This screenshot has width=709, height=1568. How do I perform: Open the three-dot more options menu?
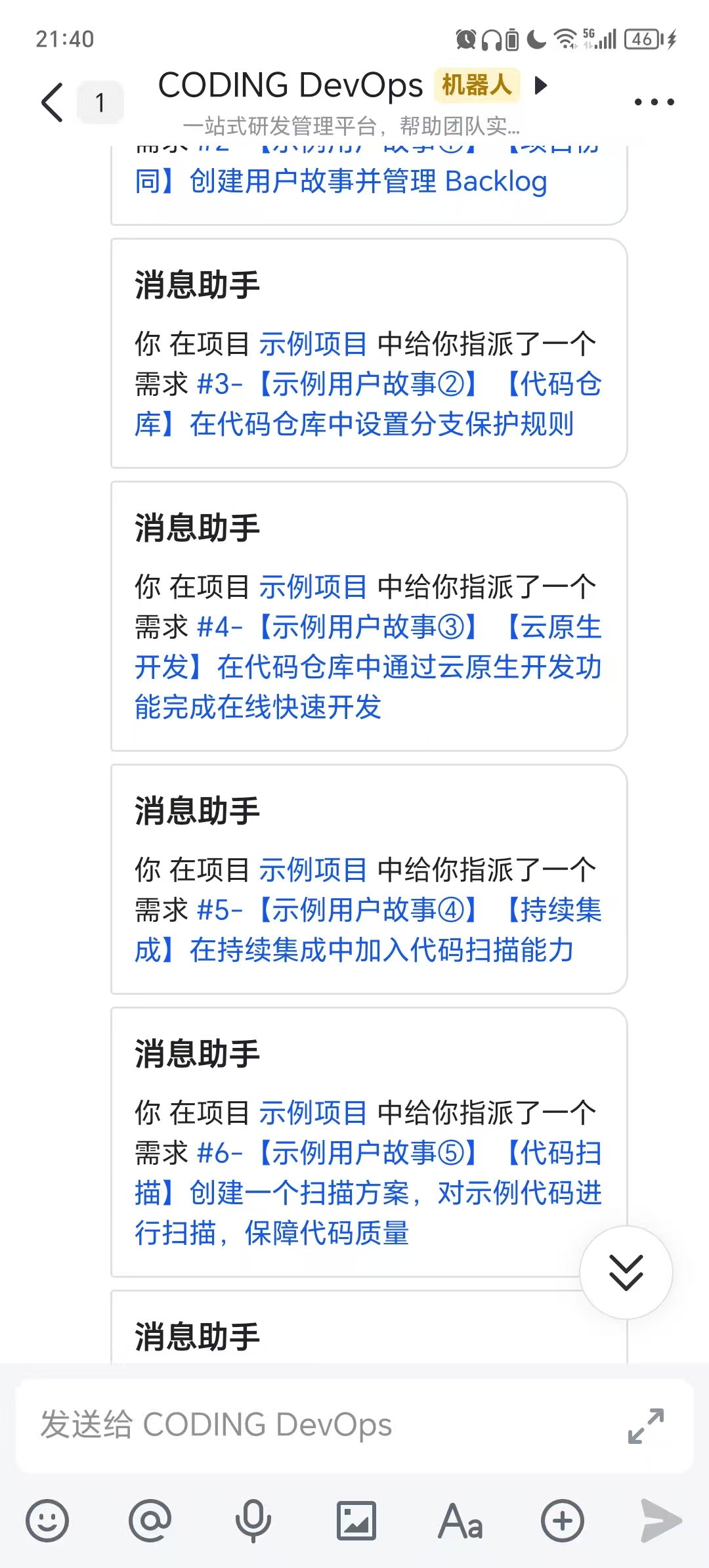pos(654,102)
